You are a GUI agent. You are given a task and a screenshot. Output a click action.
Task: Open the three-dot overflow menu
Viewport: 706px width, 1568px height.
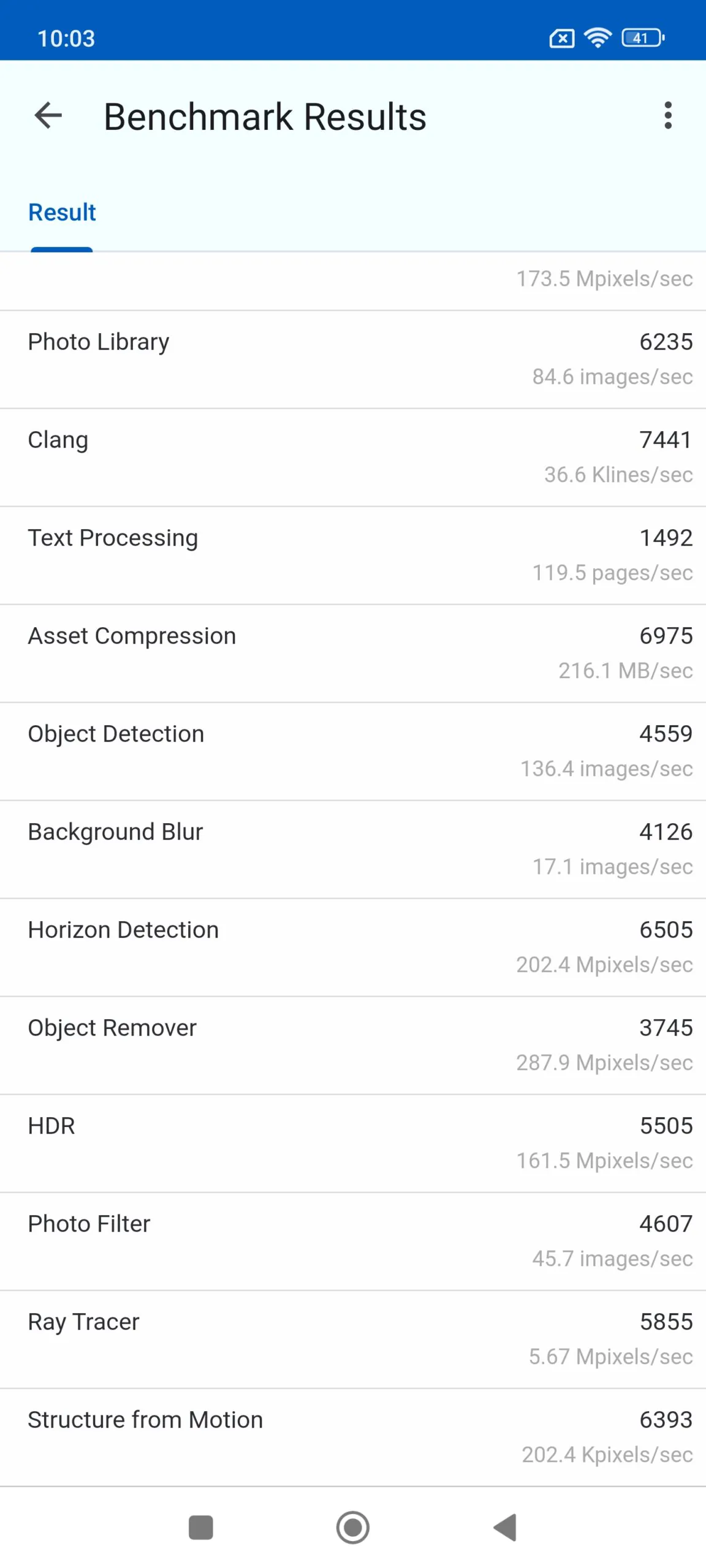(668, 116)
